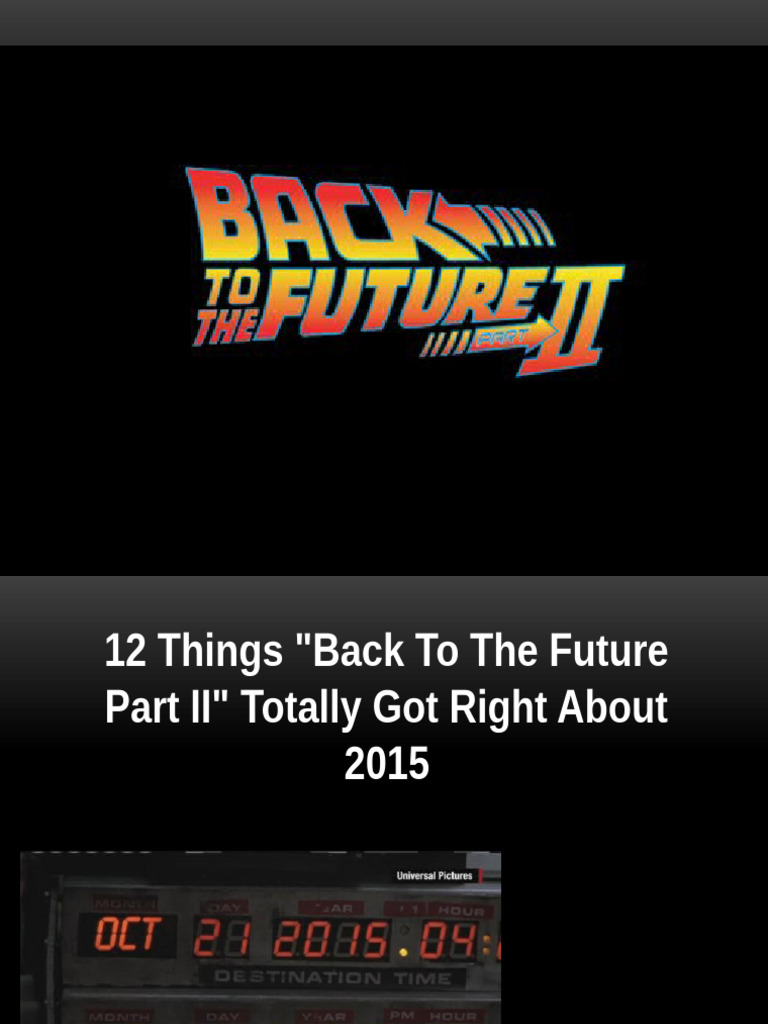
Task: Open the Back to the Future II banner image
Action: (384, 311)
